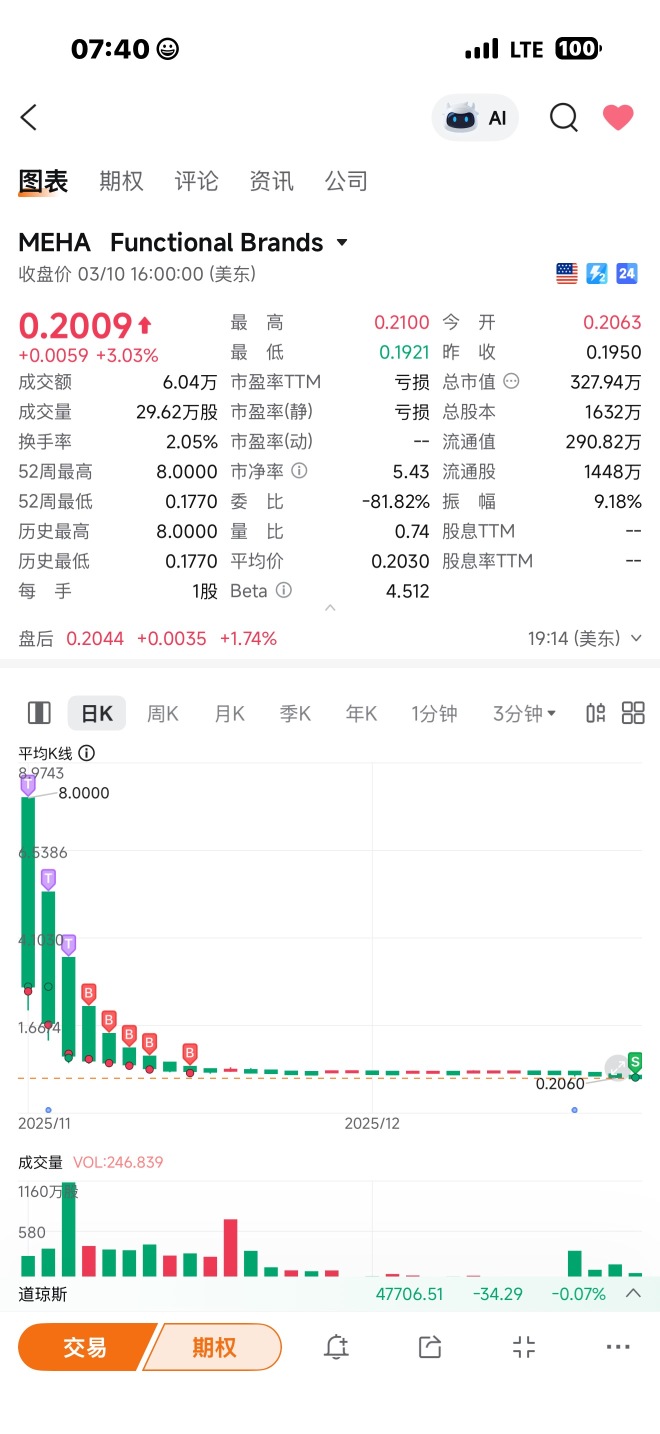This screenshot has height=1434, width=660.
Task: Open the search magnifier icon
Action: point(564,118)
